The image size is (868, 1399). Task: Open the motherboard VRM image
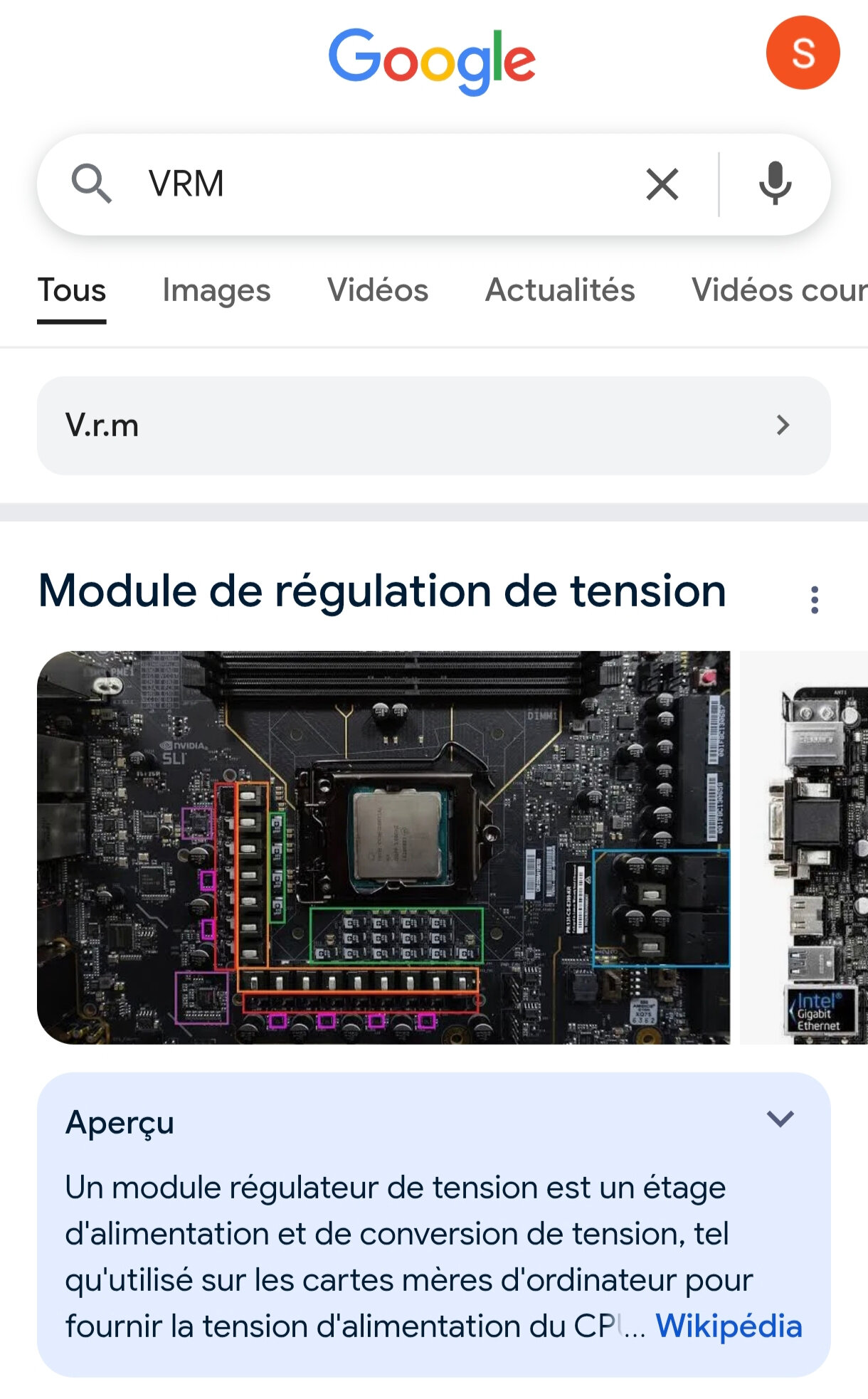point(383,847)
